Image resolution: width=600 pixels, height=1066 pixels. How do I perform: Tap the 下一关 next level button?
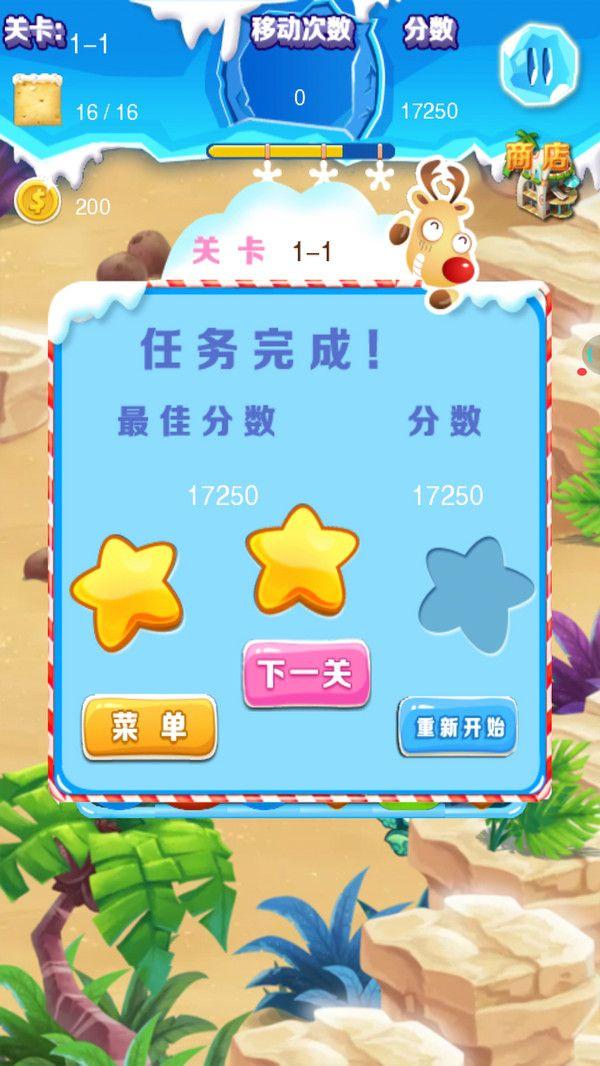coord(306,673)
